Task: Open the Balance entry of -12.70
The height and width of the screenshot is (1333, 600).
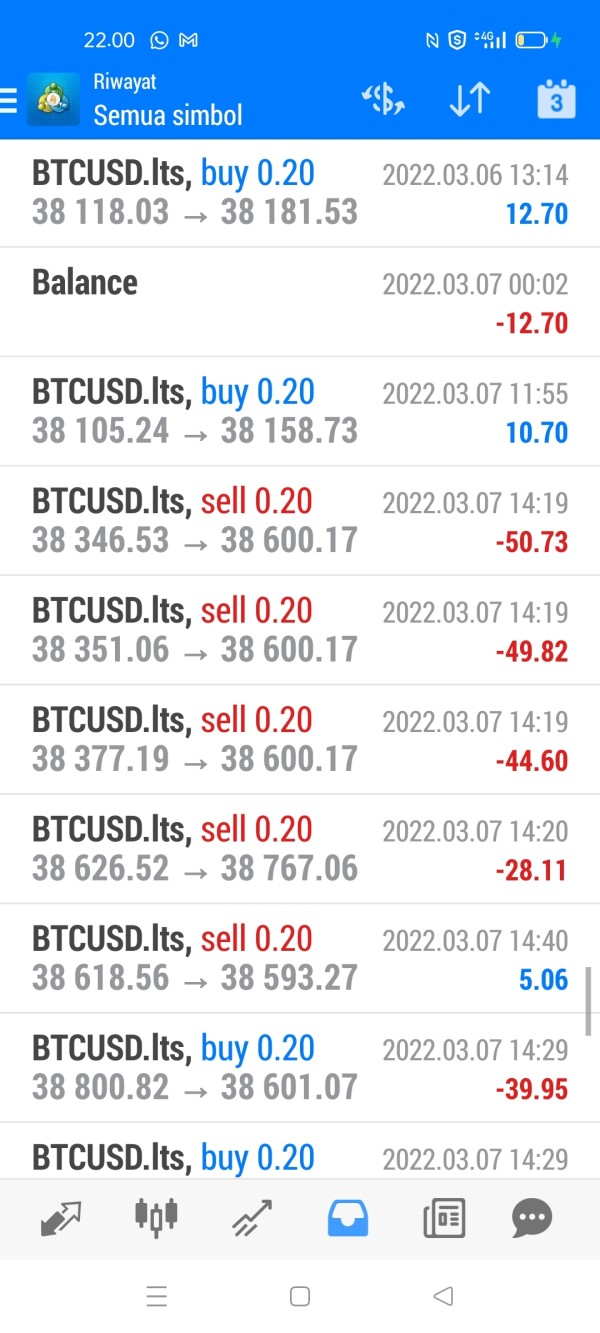Action: 300,302
